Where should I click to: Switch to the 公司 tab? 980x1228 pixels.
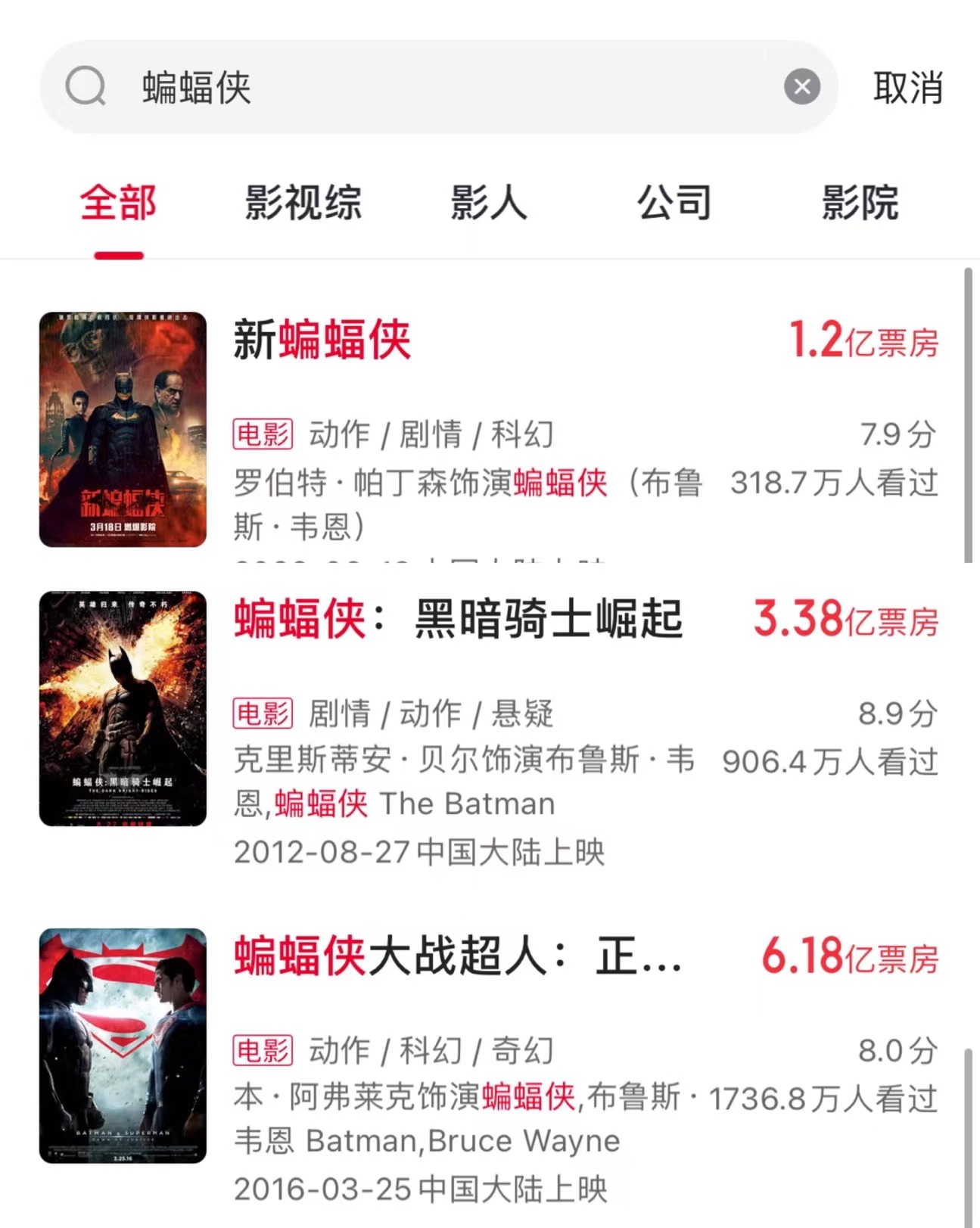(x=674, y=203)
